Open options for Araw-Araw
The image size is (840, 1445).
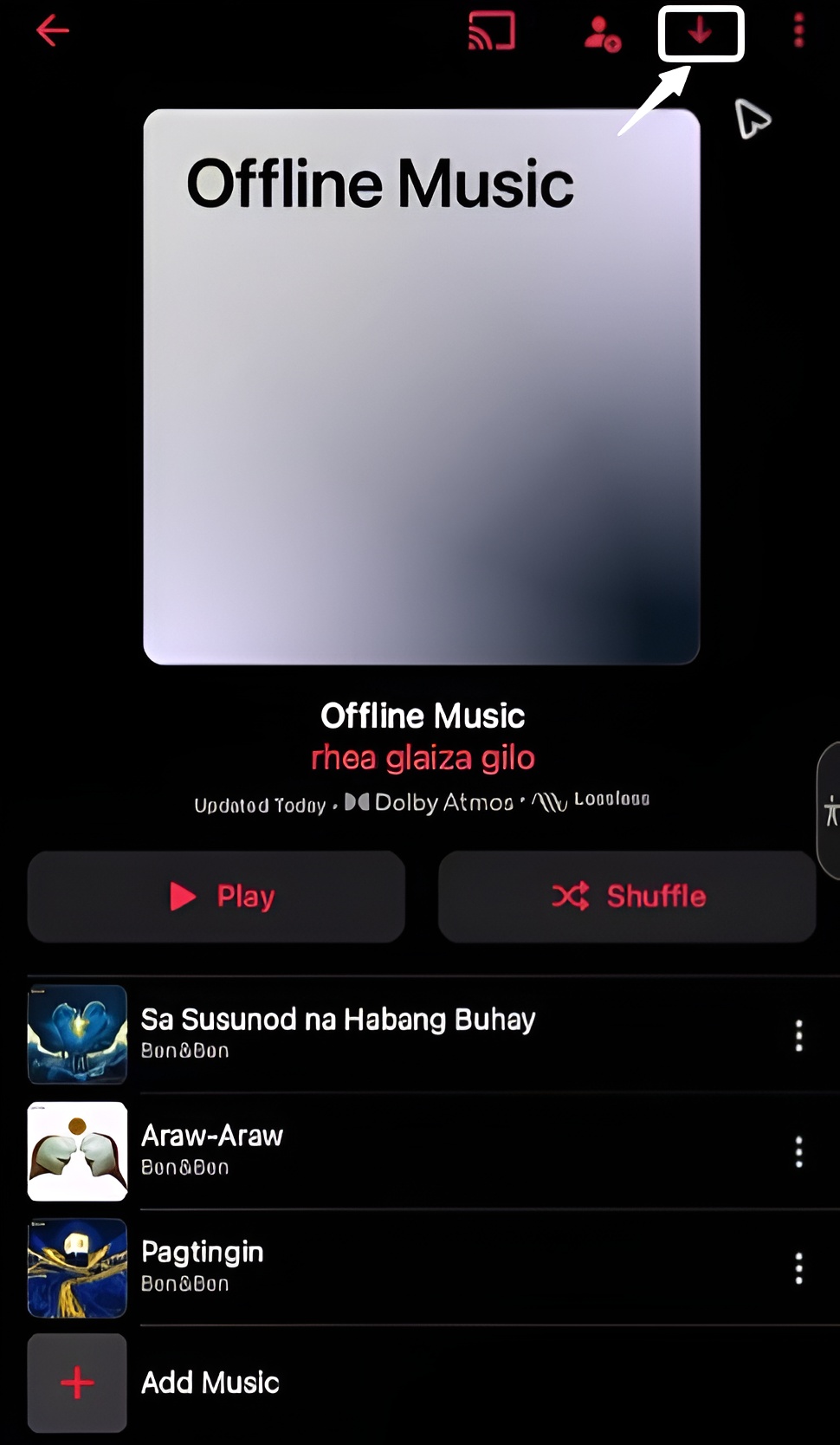pos(798,1151)
